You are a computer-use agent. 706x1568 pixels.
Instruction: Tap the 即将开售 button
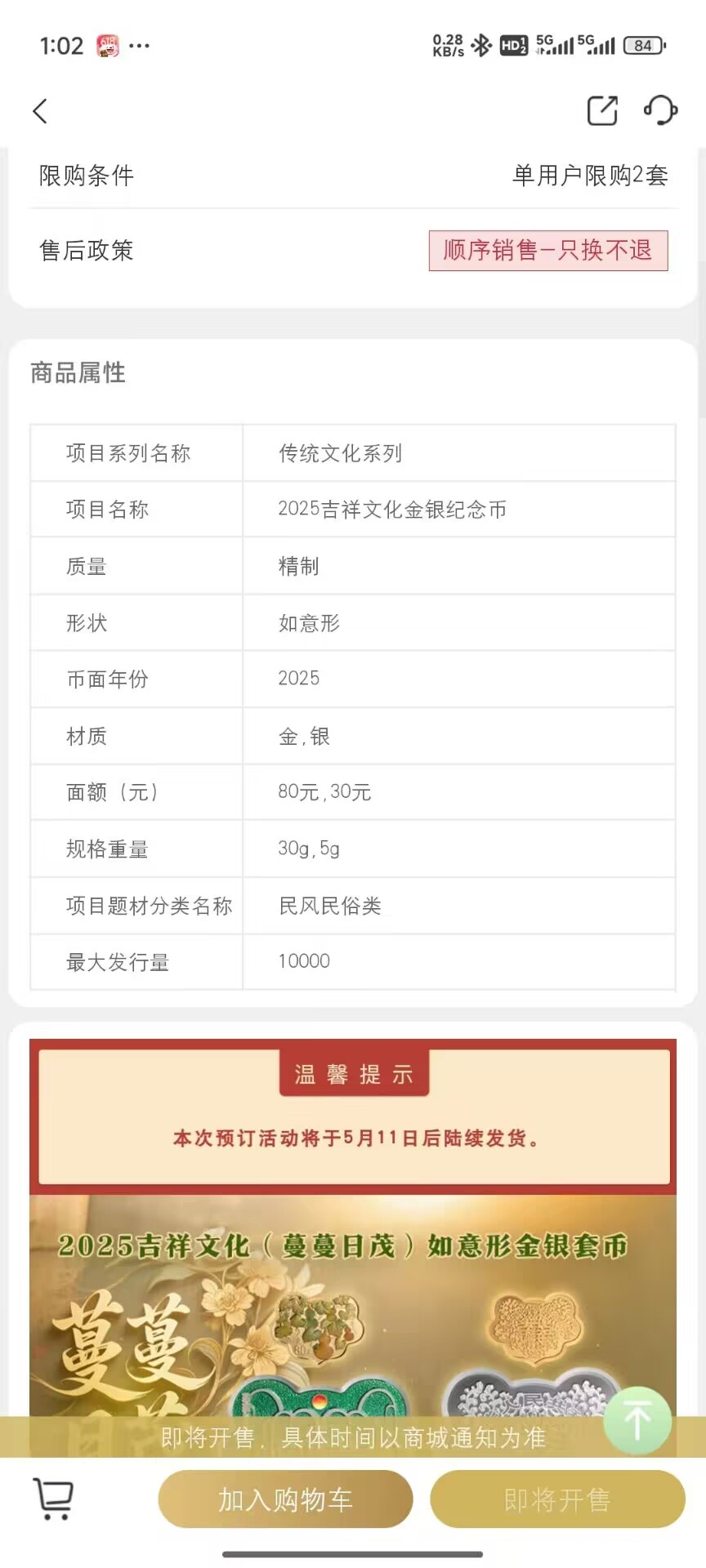pos(557,1499)
